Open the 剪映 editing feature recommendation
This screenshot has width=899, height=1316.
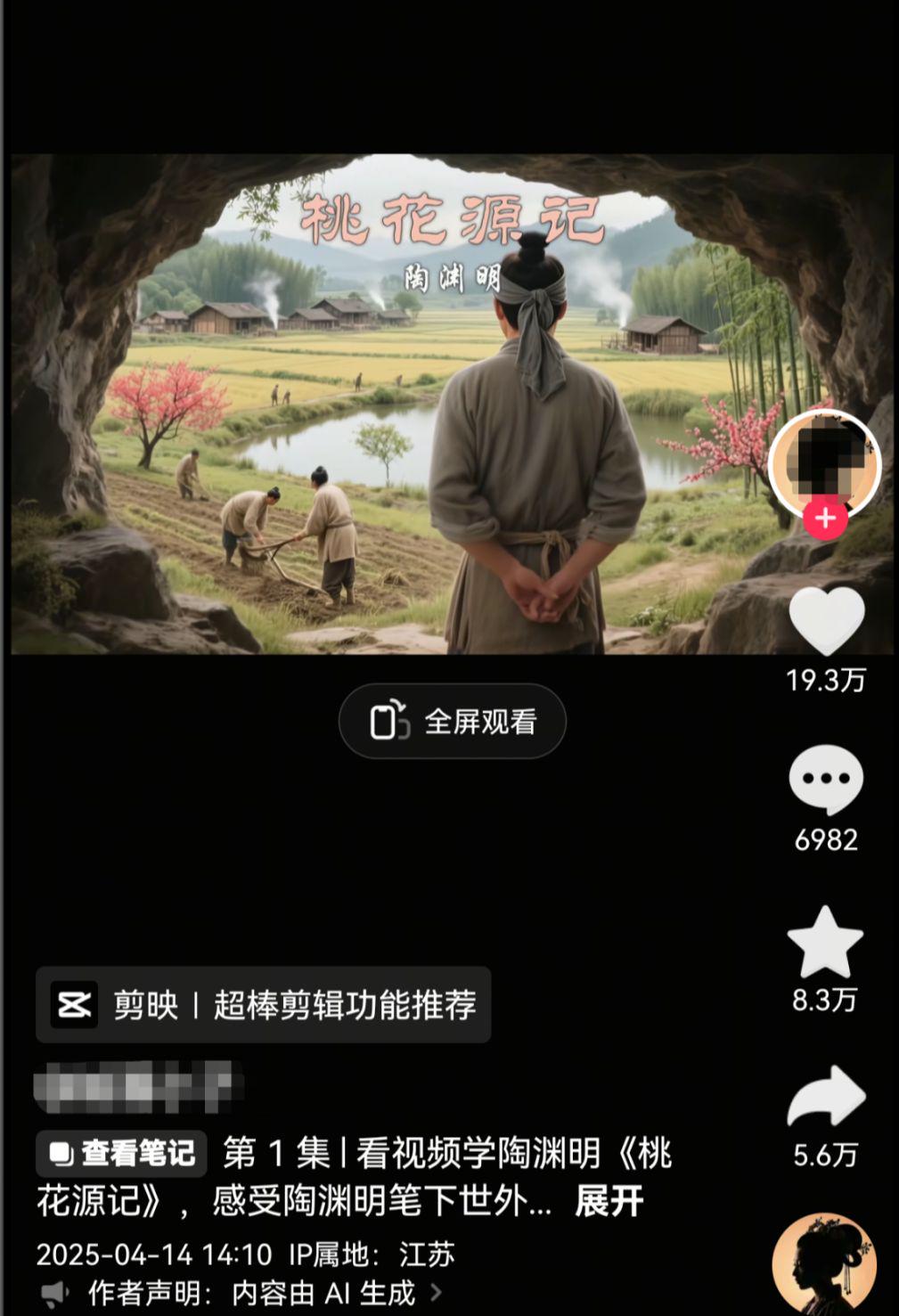pyautogui.click(x=264, y=1005)
